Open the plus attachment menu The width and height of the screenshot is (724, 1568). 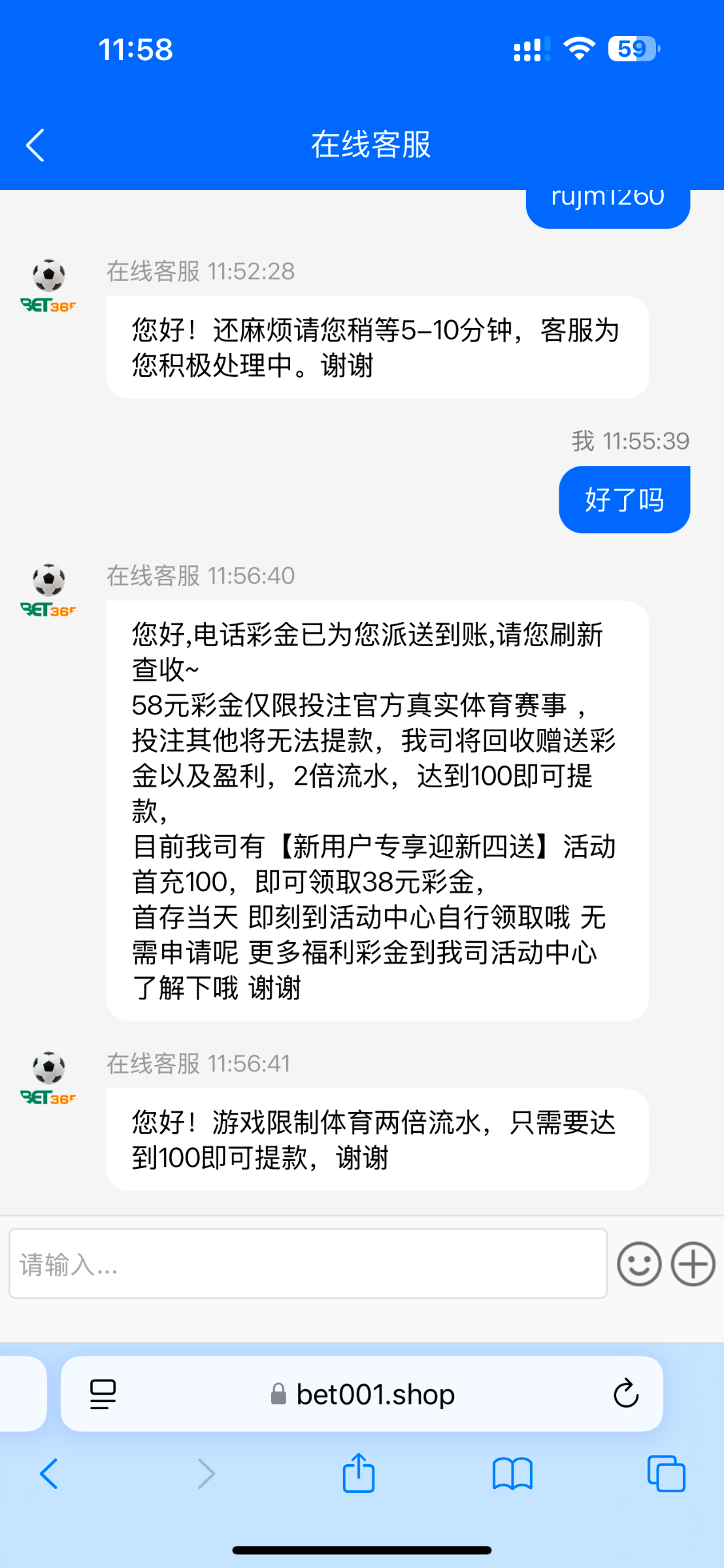click(x=693, y=1264)
